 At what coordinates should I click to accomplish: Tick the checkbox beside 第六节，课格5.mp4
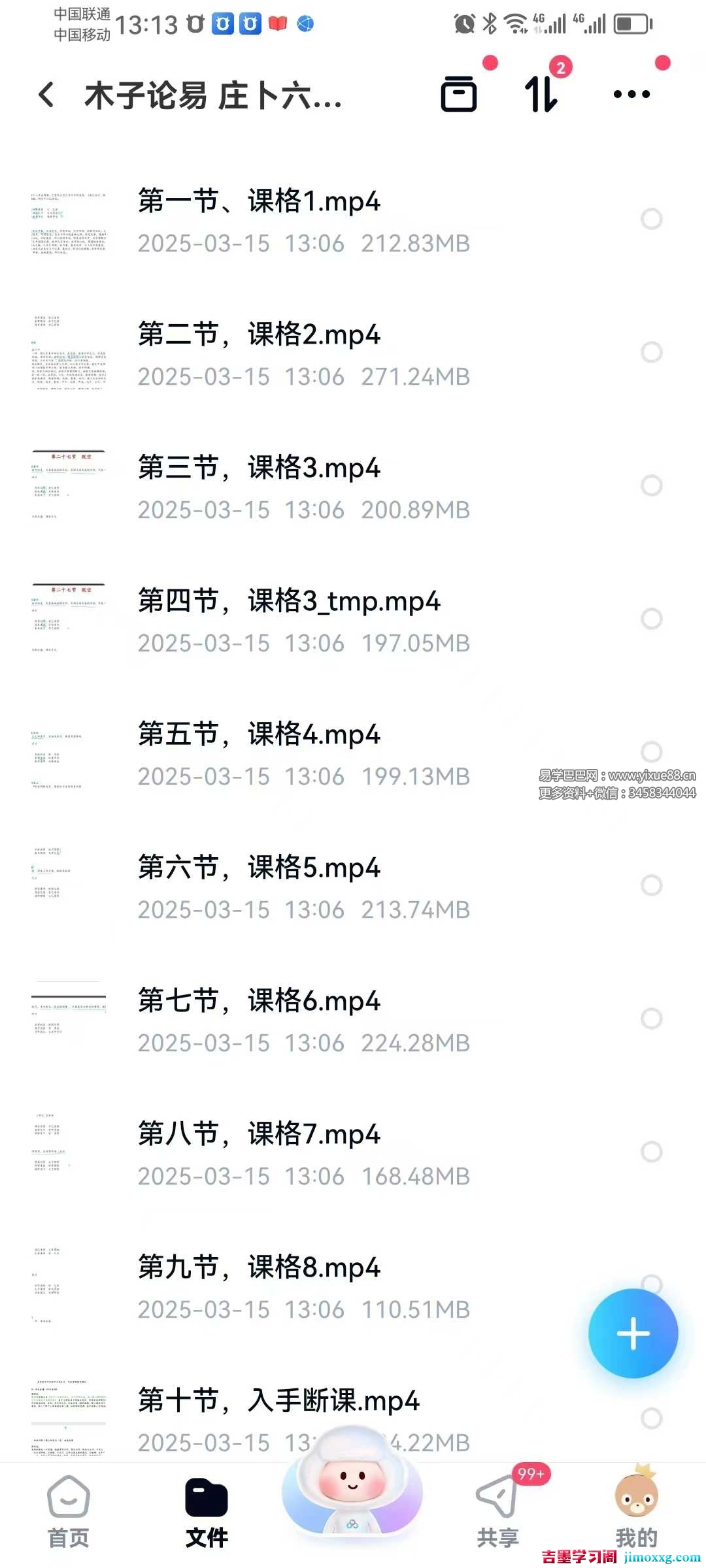click(x=651, y=885)
